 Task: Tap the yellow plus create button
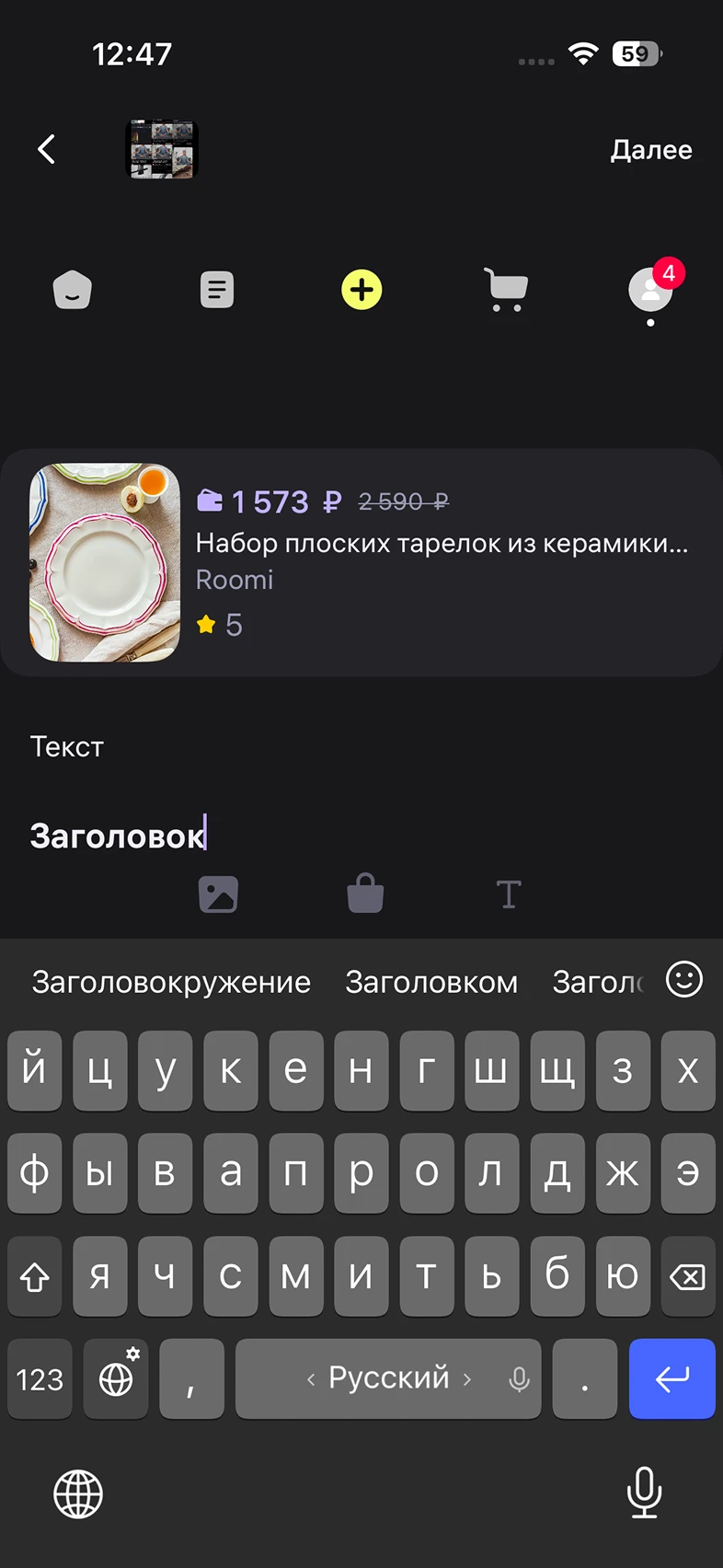[361, 291]
